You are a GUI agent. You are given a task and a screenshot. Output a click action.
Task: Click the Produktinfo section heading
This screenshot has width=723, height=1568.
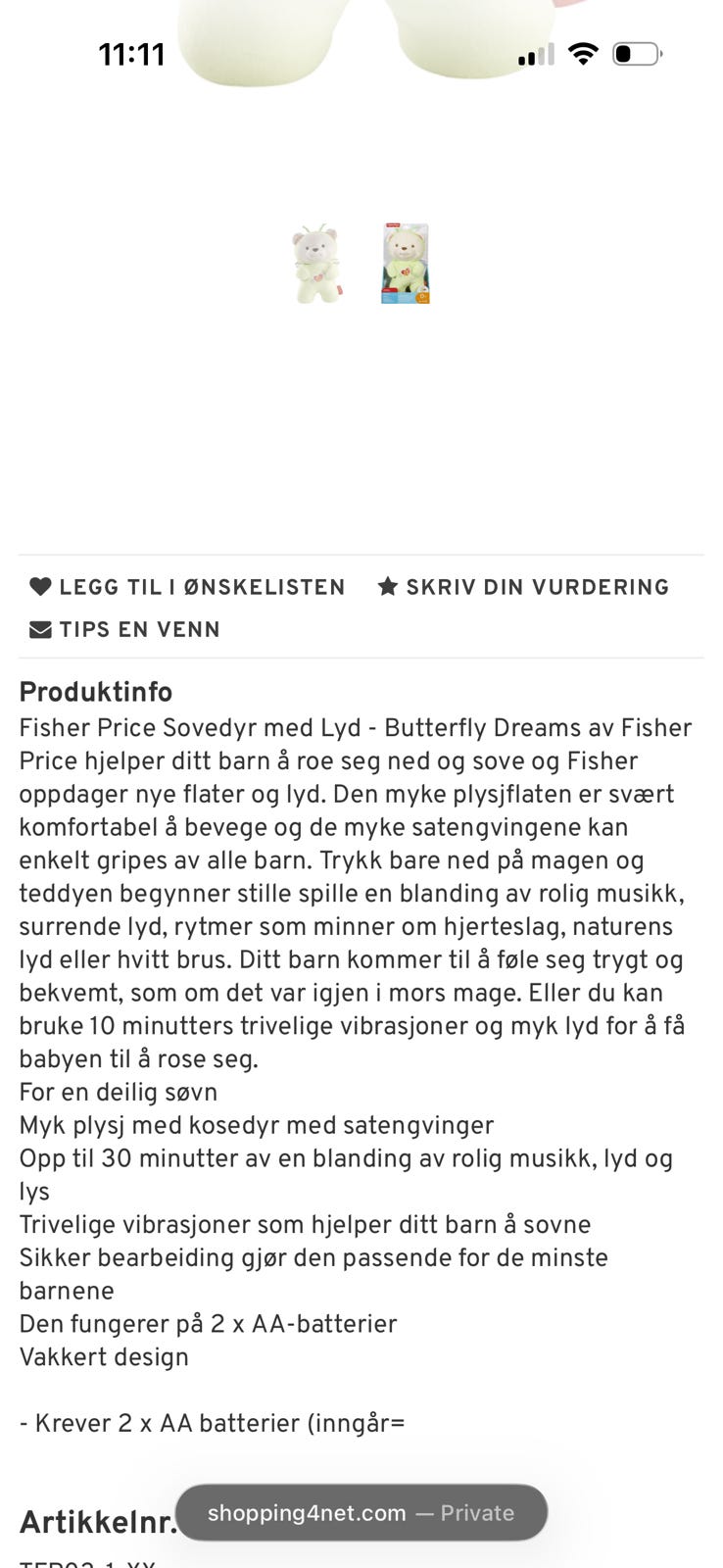95,693
